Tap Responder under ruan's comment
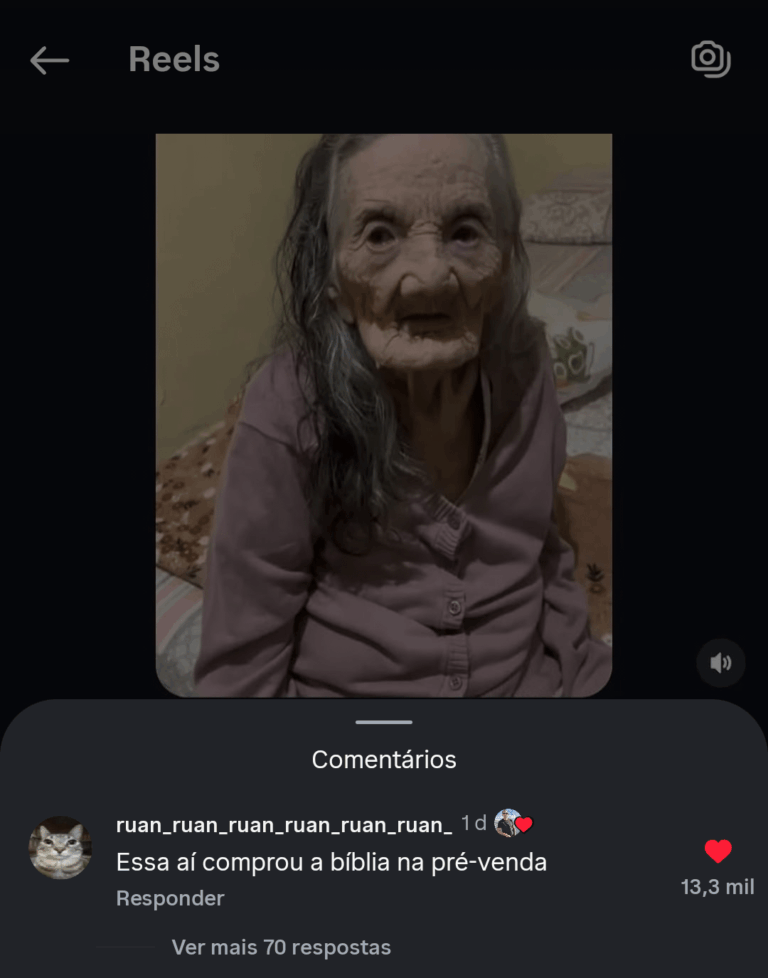This screenshot has width=768, height=978. tap(170, 898)
